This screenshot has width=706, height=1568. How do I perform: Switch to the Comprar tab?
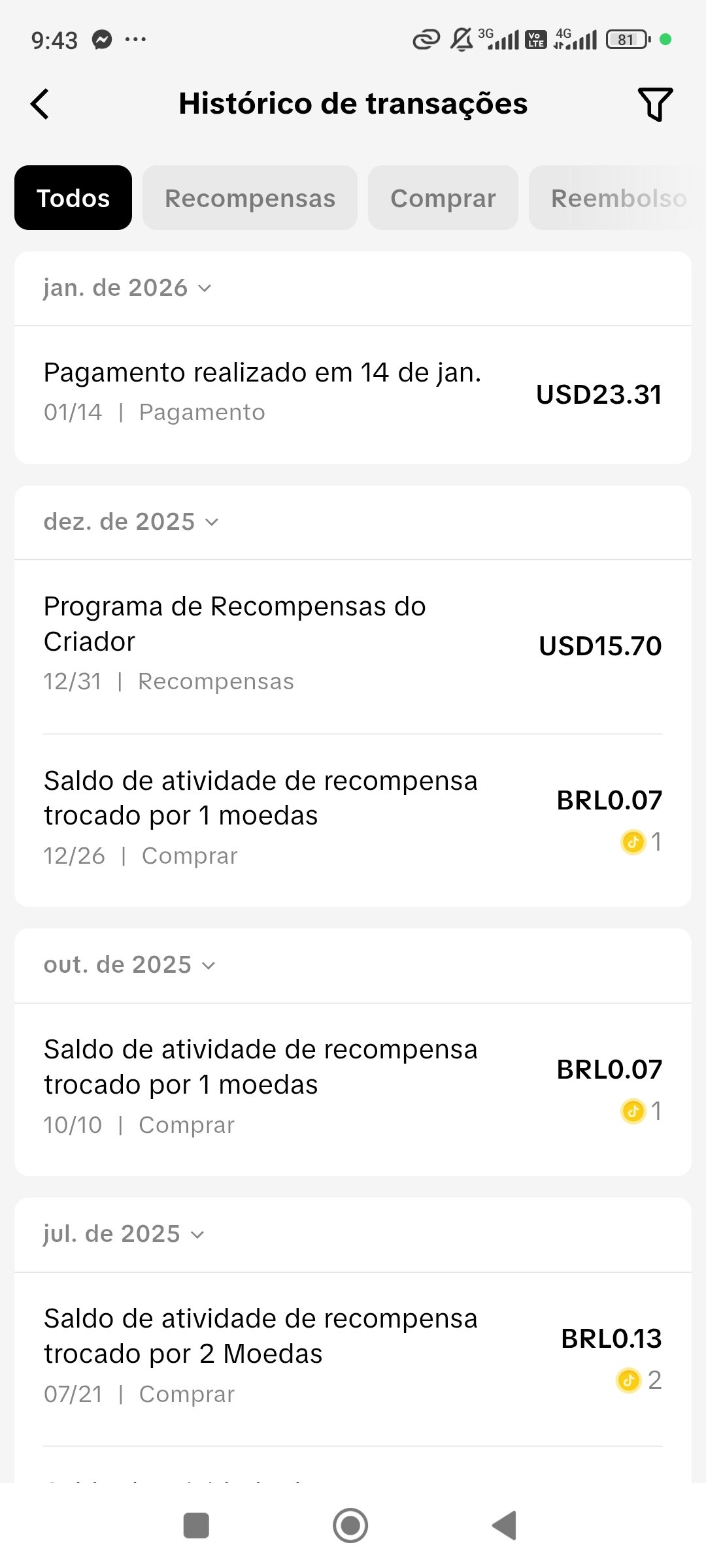click(x=443, y=198)
